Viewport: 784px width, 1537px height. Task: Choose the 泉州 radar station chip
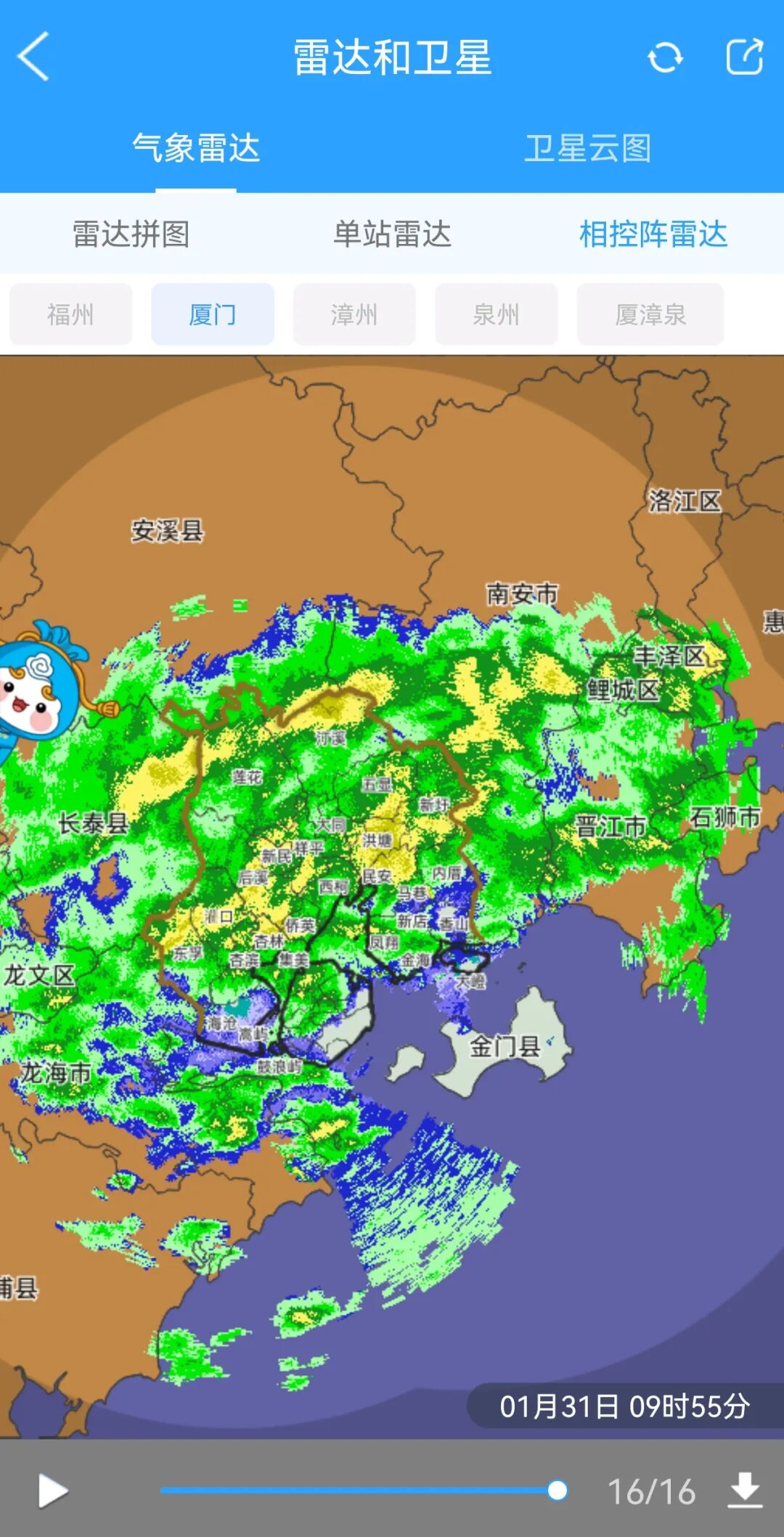[496, 314]
